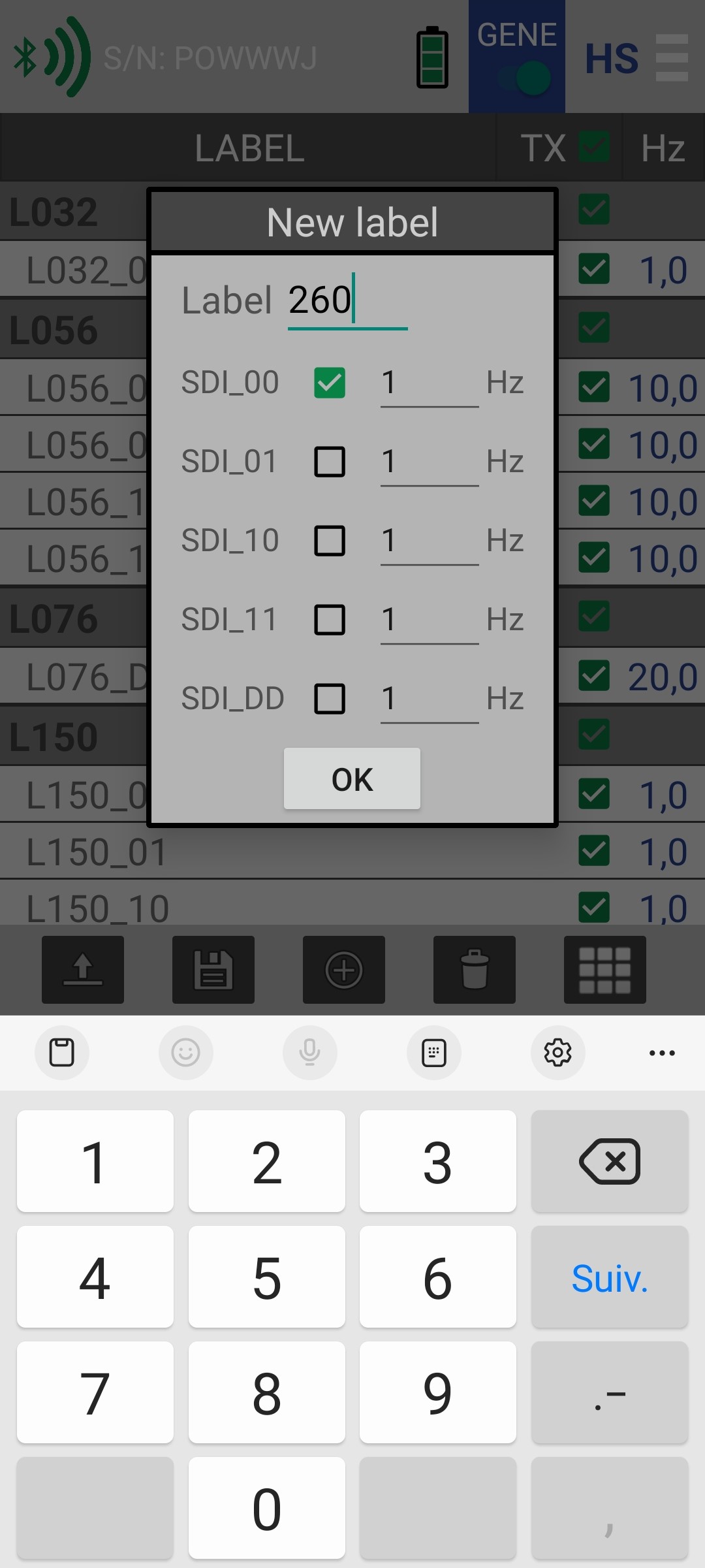Delete last digit with backspace key
705x1568 pixels.
pyautogui.click(x=610, y=1161)
